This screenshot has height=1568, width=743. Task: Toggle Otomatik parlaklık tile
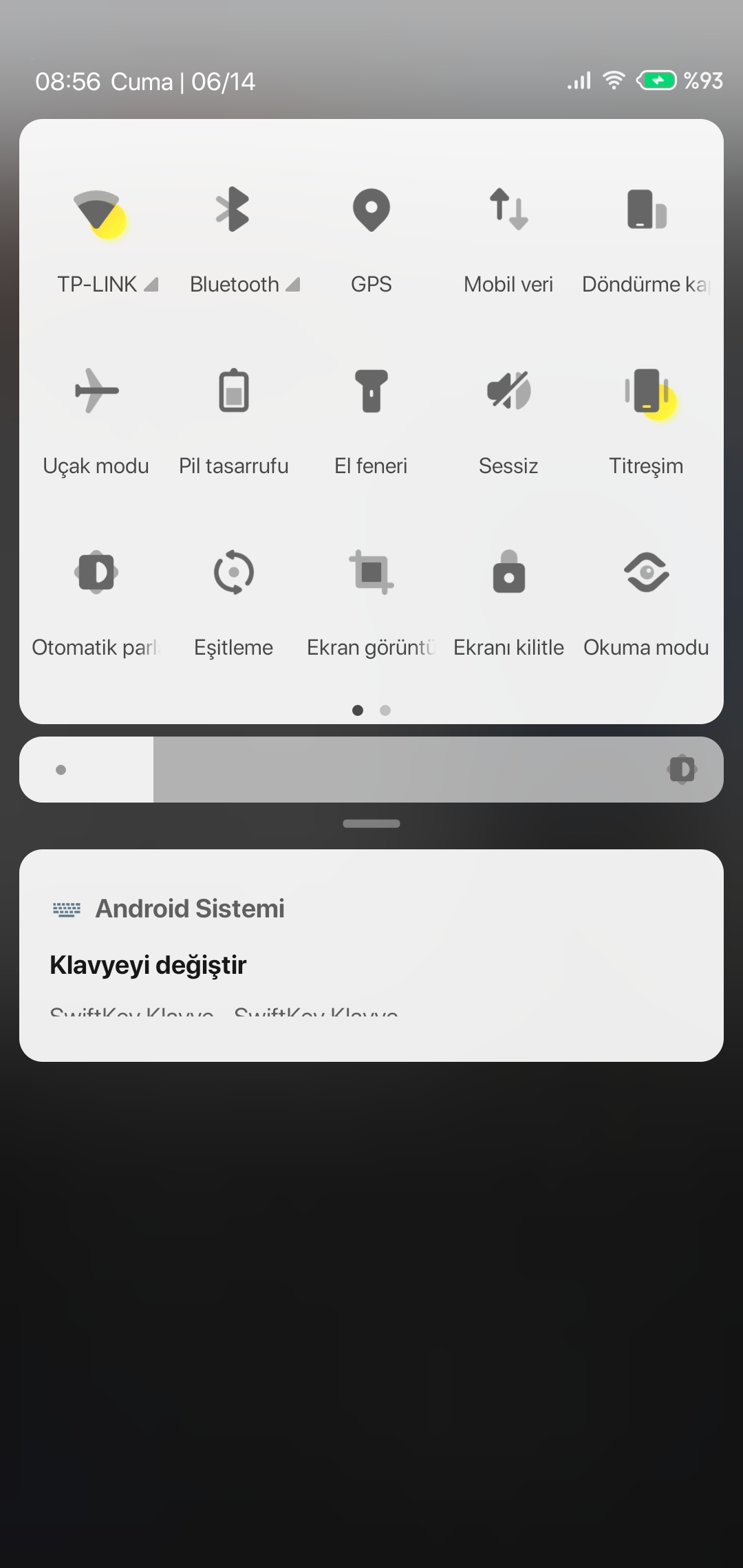[96, 572]
